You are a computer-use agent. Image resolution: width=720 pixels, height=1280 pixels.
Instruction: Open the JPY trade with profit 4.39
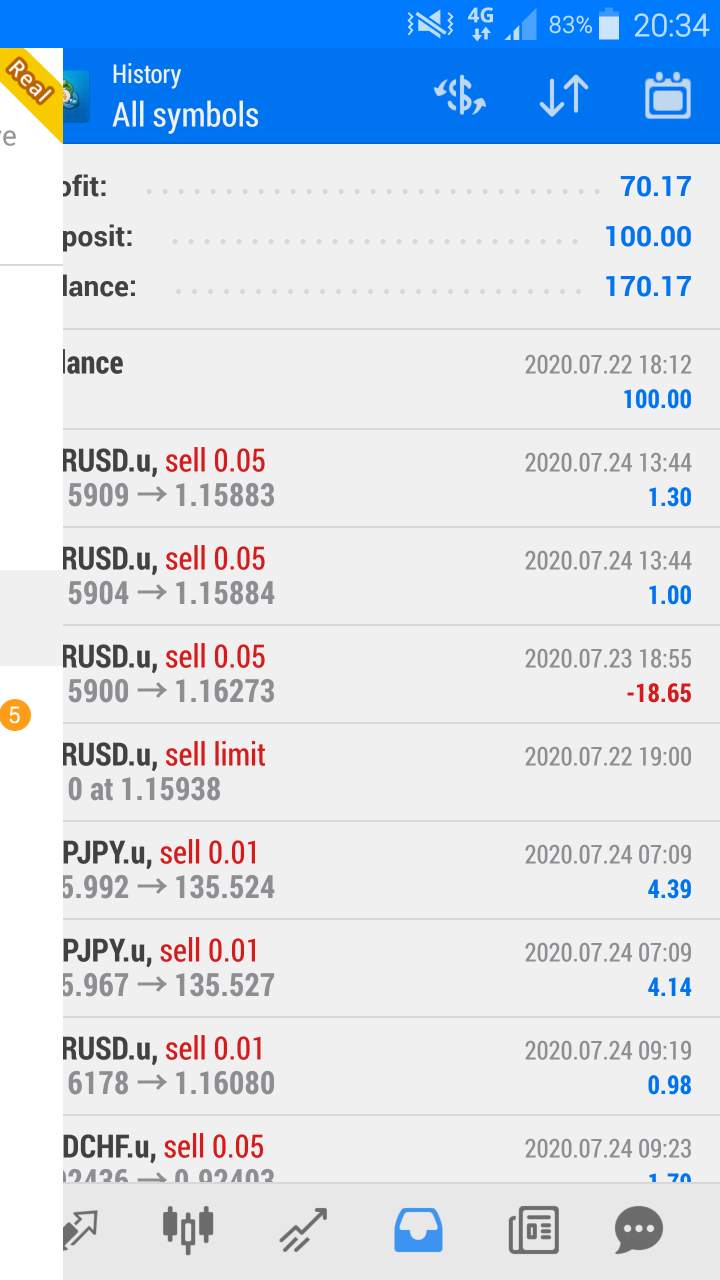coord(391,871)
